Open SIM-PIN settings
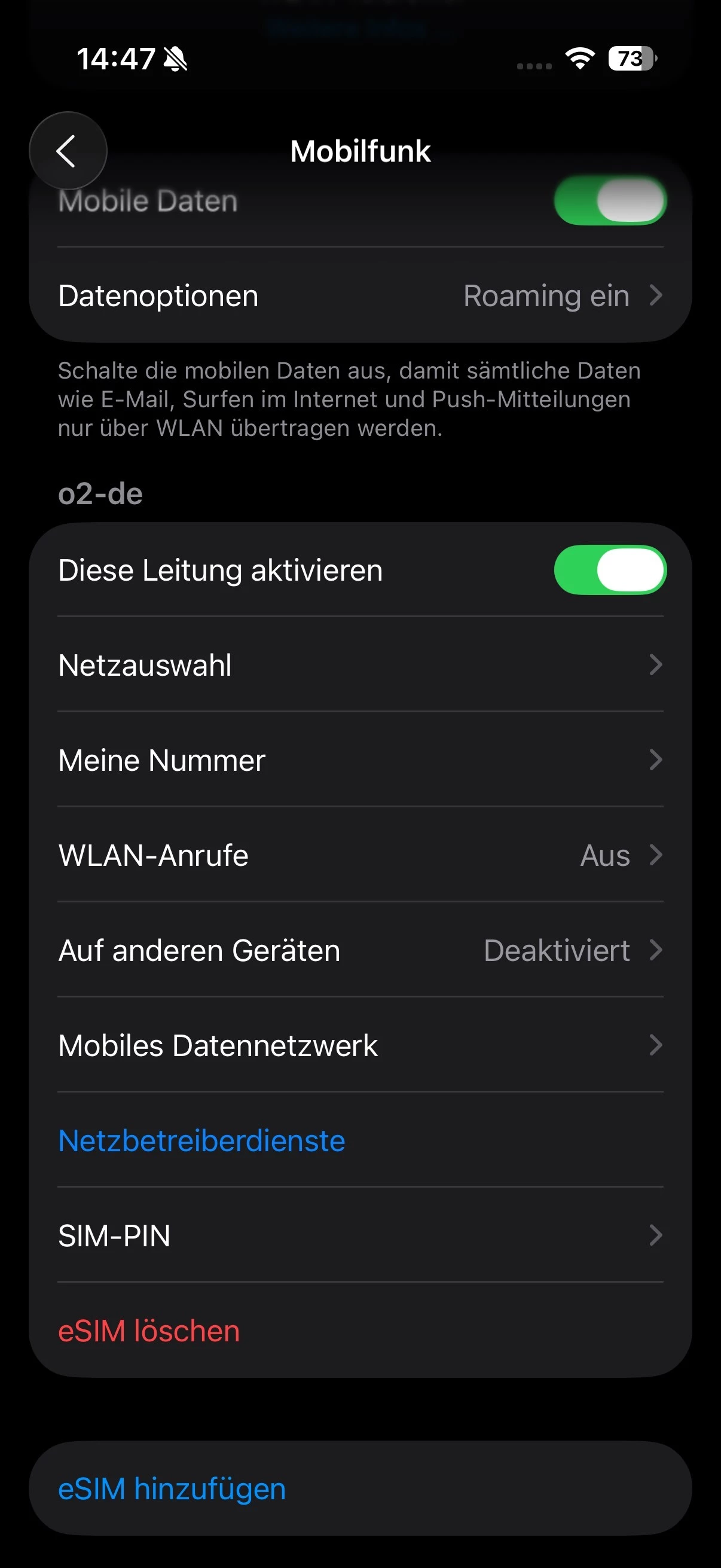Screen dimensions: 721x1568 [x=360, y=1235]
